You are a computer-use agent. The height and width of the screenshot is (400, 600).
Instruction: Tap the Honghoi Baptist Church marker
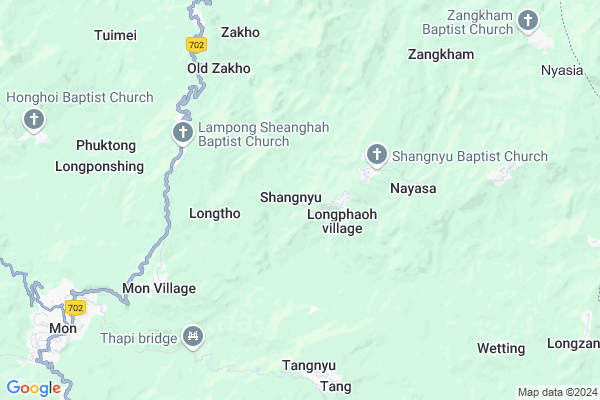tap(33, 122)
